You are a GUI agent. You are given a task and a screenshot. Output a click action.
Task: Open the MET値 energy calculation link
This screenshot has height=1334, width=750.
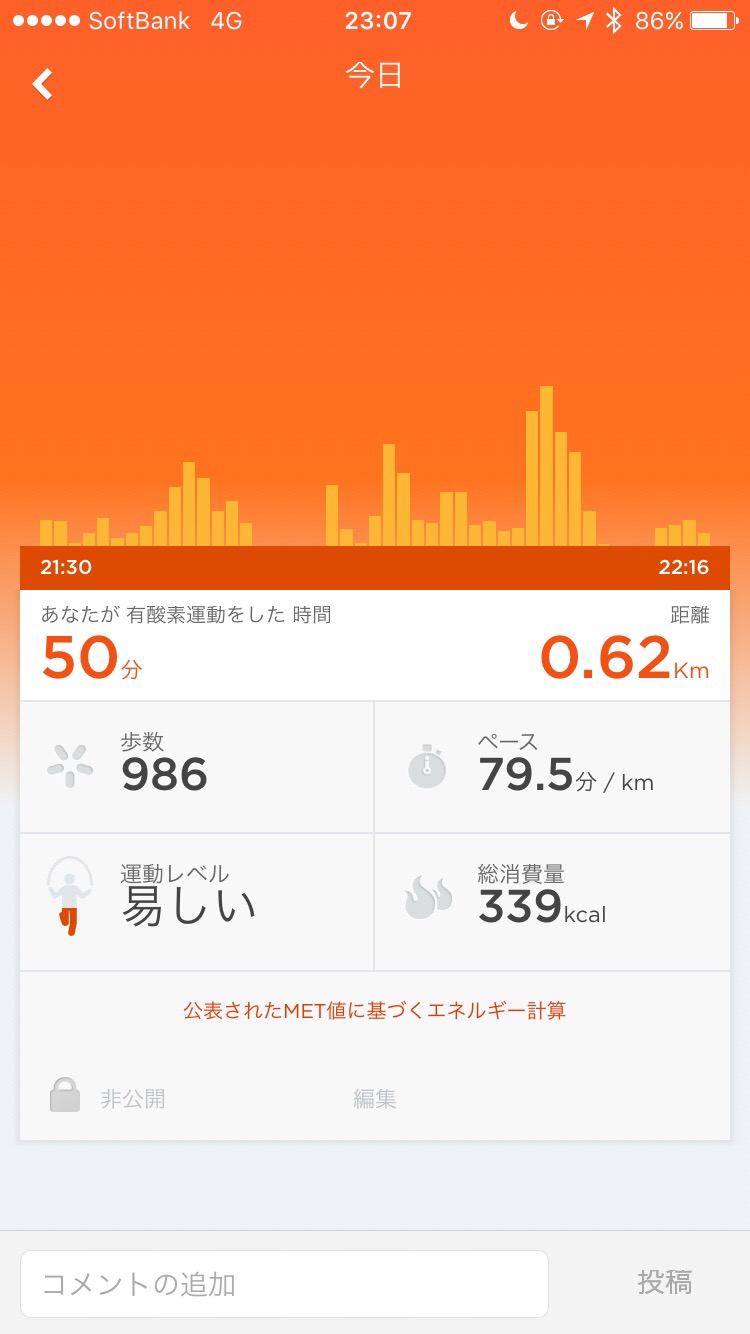375,1010
